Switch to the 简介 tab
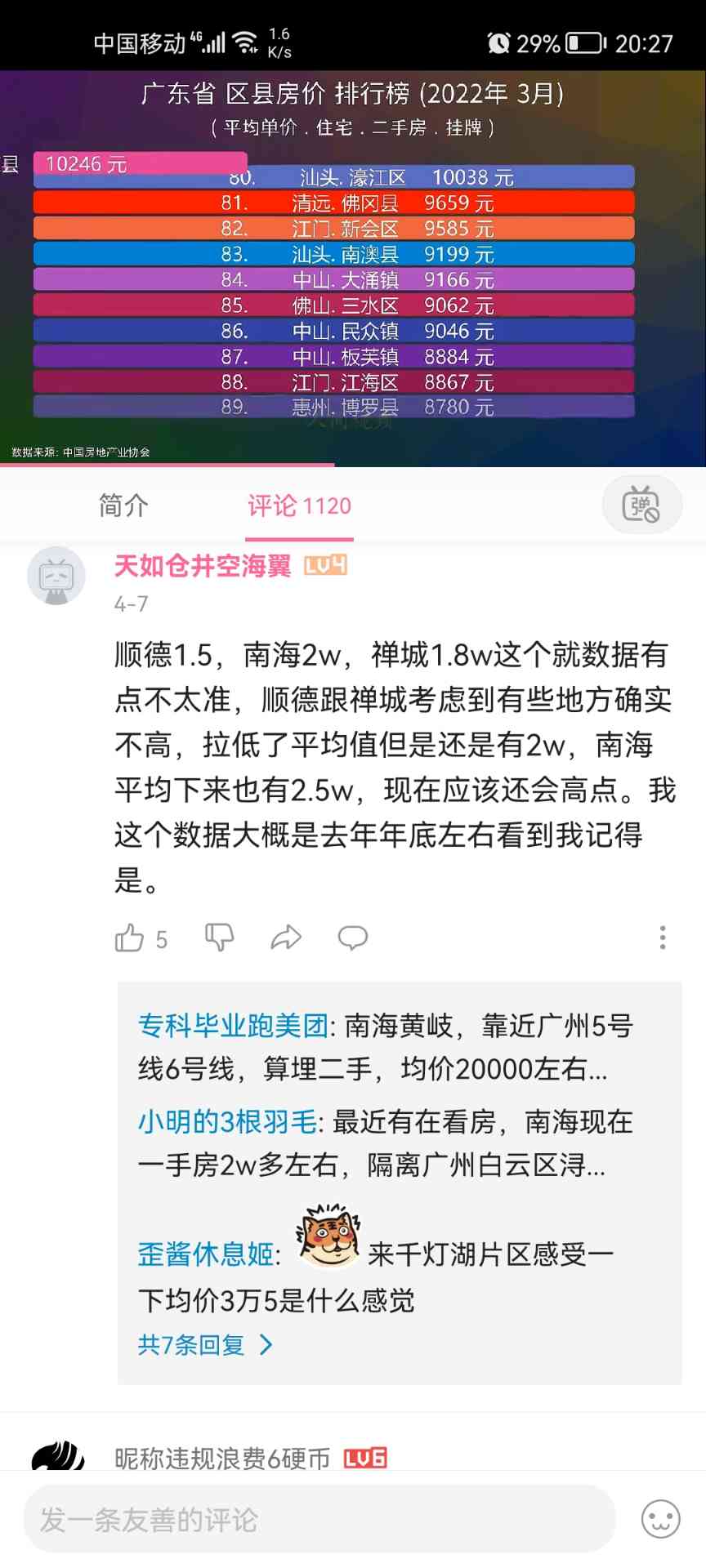 pyautogui.click(x=123, y=506)
